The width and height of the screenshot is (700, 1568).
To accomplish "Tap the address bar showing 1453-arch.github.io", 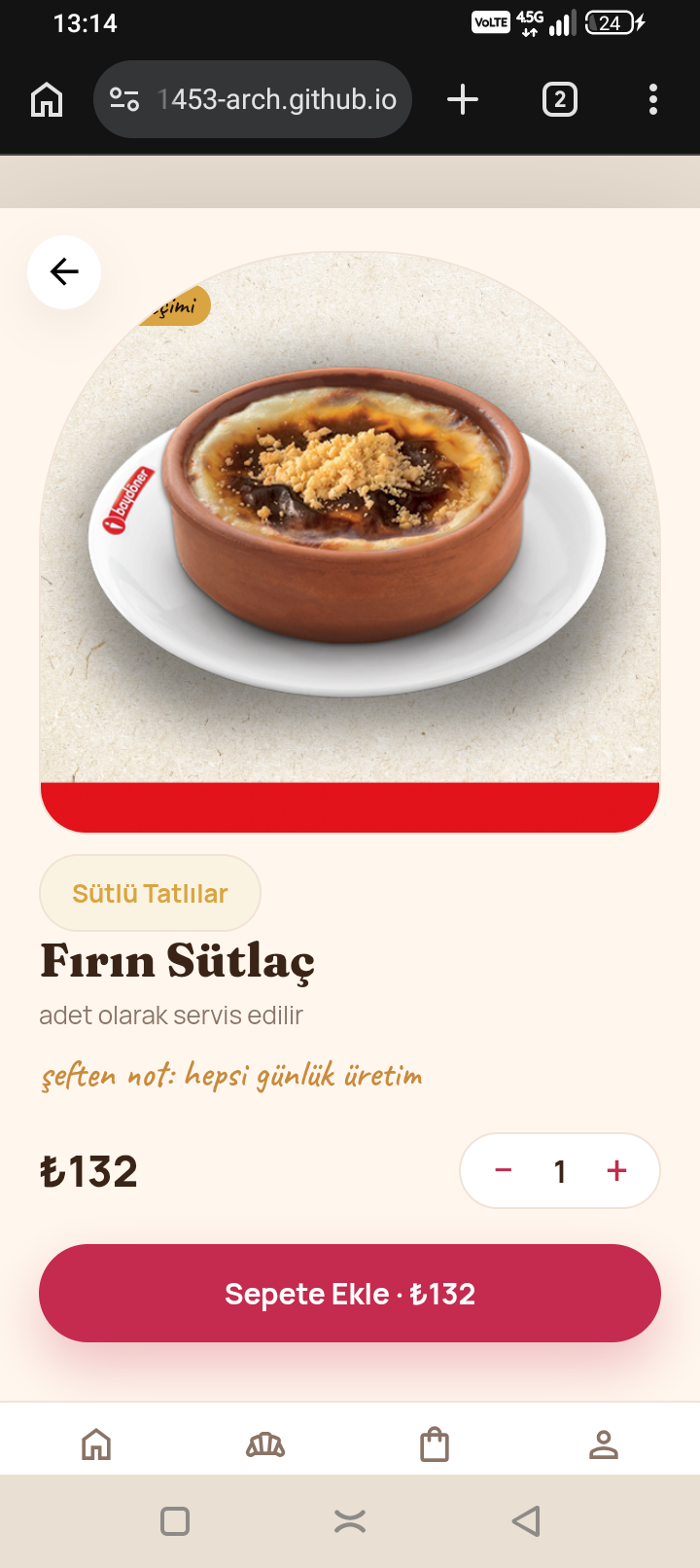I will click(x=253, y=99).
